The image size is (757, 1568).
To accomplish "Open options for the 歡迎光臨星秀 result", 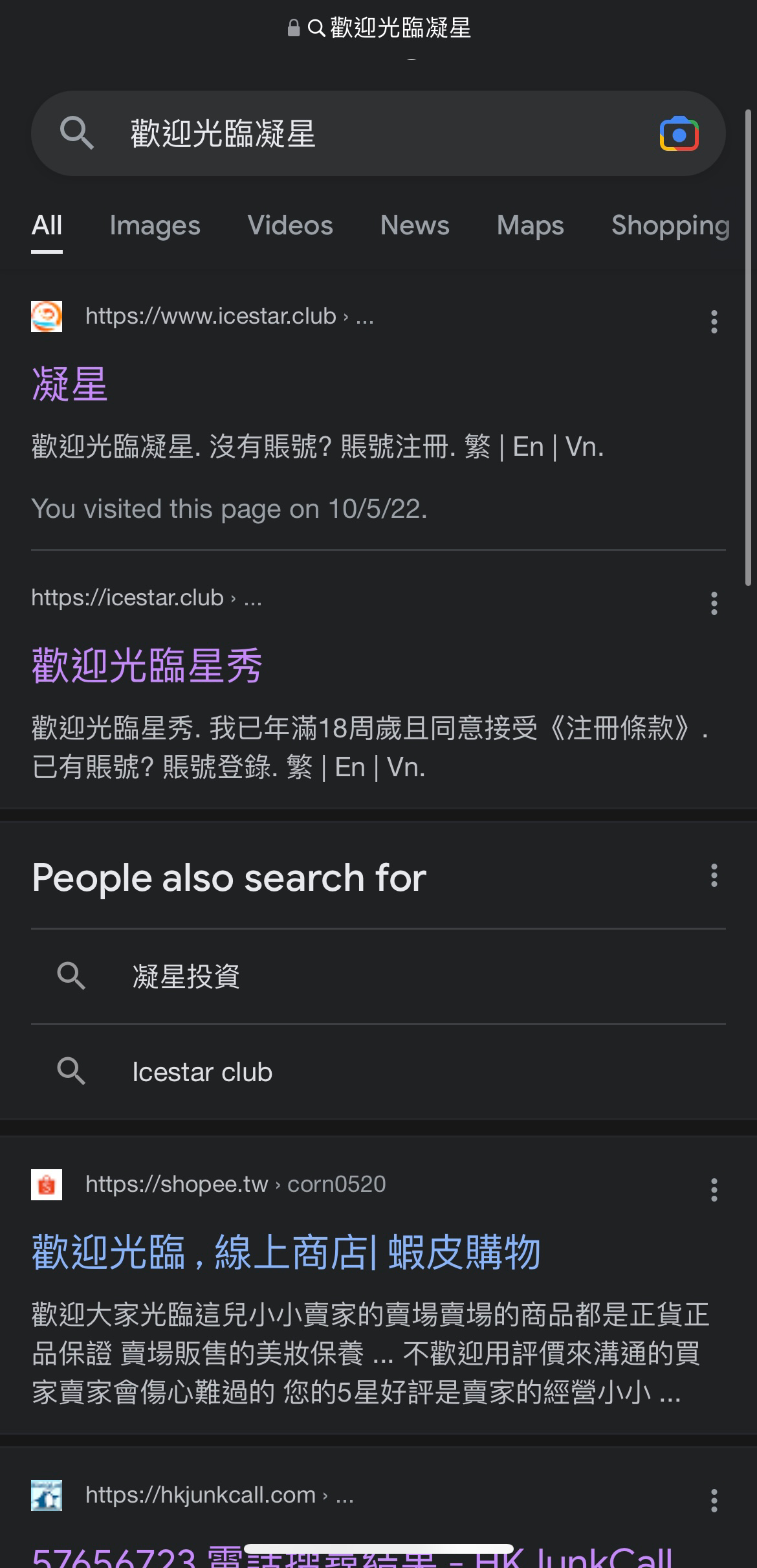I will coord(714,603).
